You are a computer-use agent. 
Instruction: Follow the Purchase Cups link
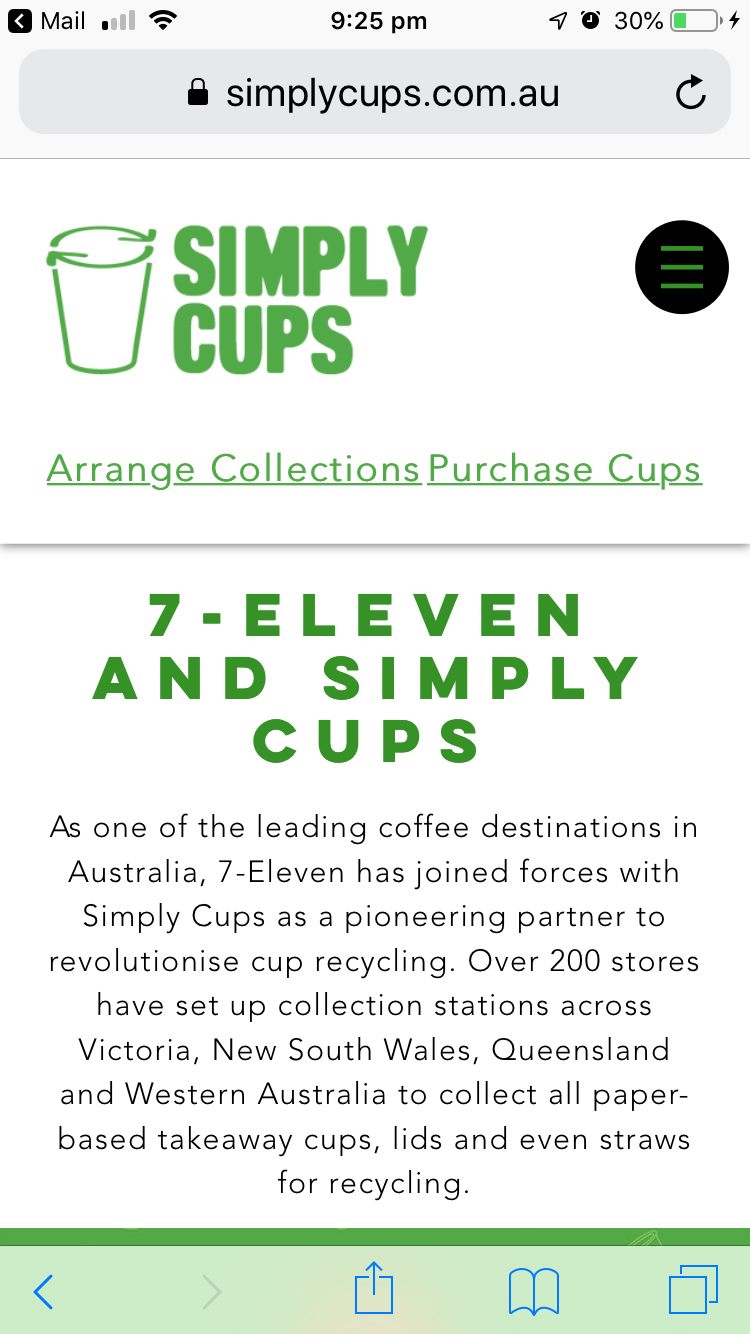click(565, 469)
